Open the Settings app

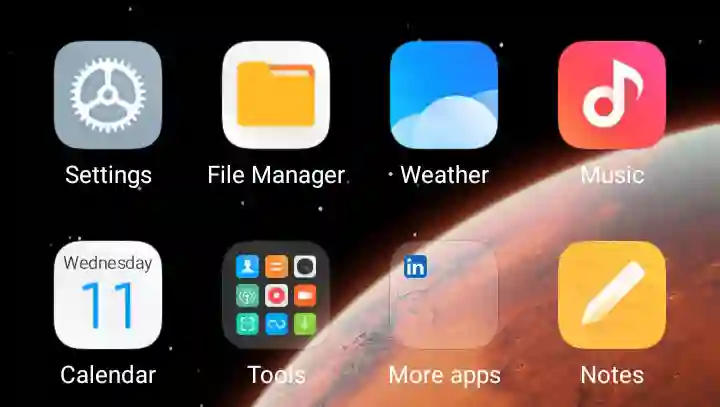[108, 95]
